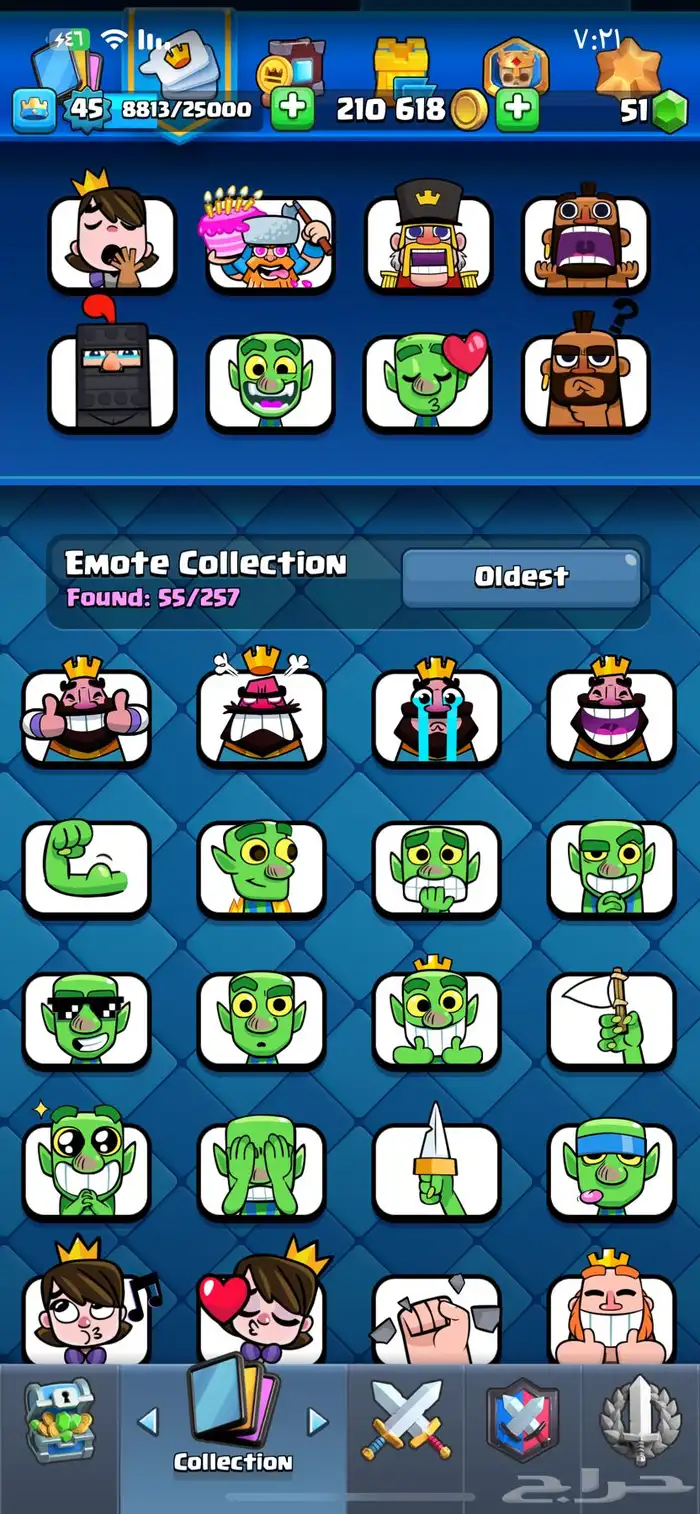Tap the goblin covering its face emote

[x=261, y=1171]
